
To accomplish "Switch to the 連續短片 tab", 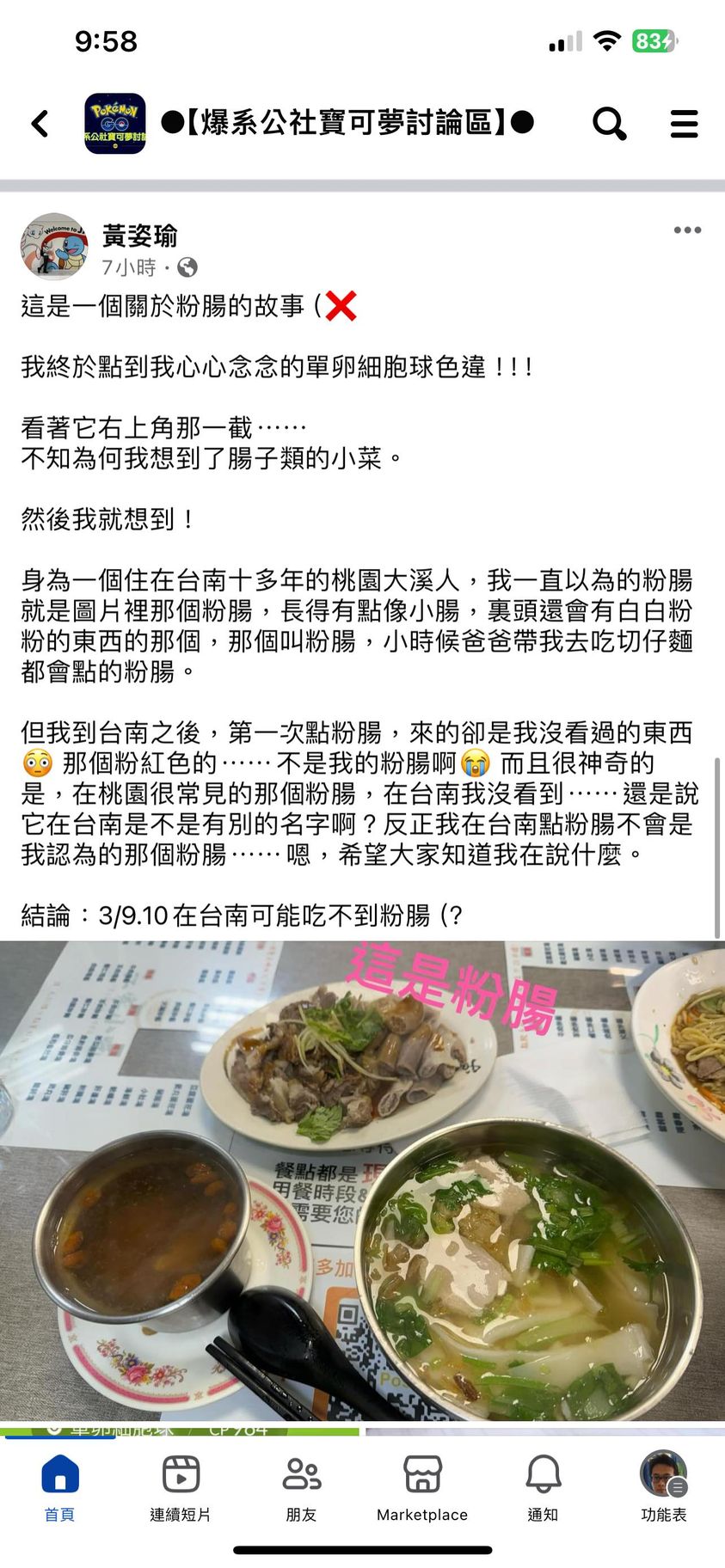I will 181,1488.
